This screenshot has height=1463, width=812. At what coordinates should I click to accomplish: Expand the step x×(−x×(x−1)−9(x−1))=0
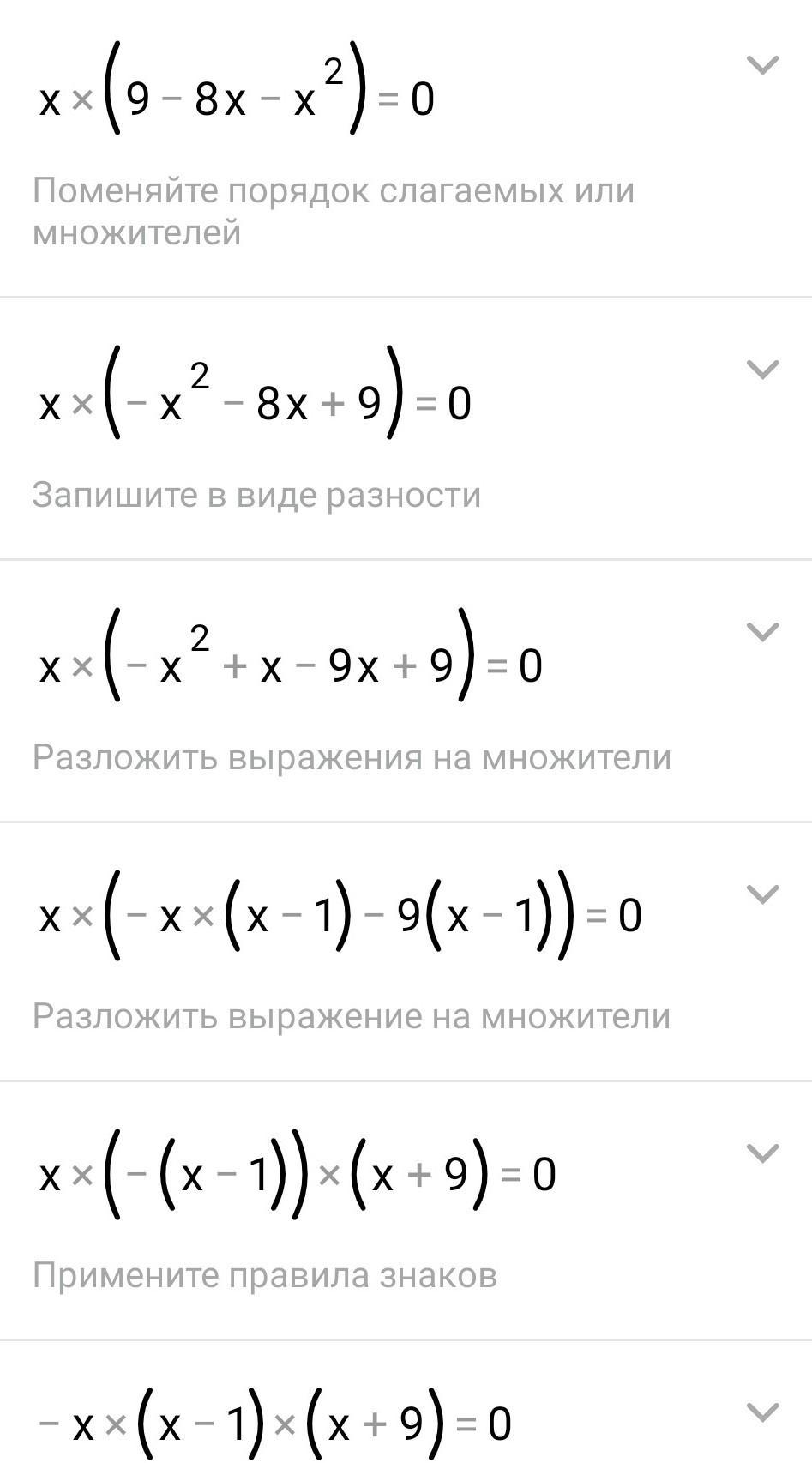(x=762, y=894)
